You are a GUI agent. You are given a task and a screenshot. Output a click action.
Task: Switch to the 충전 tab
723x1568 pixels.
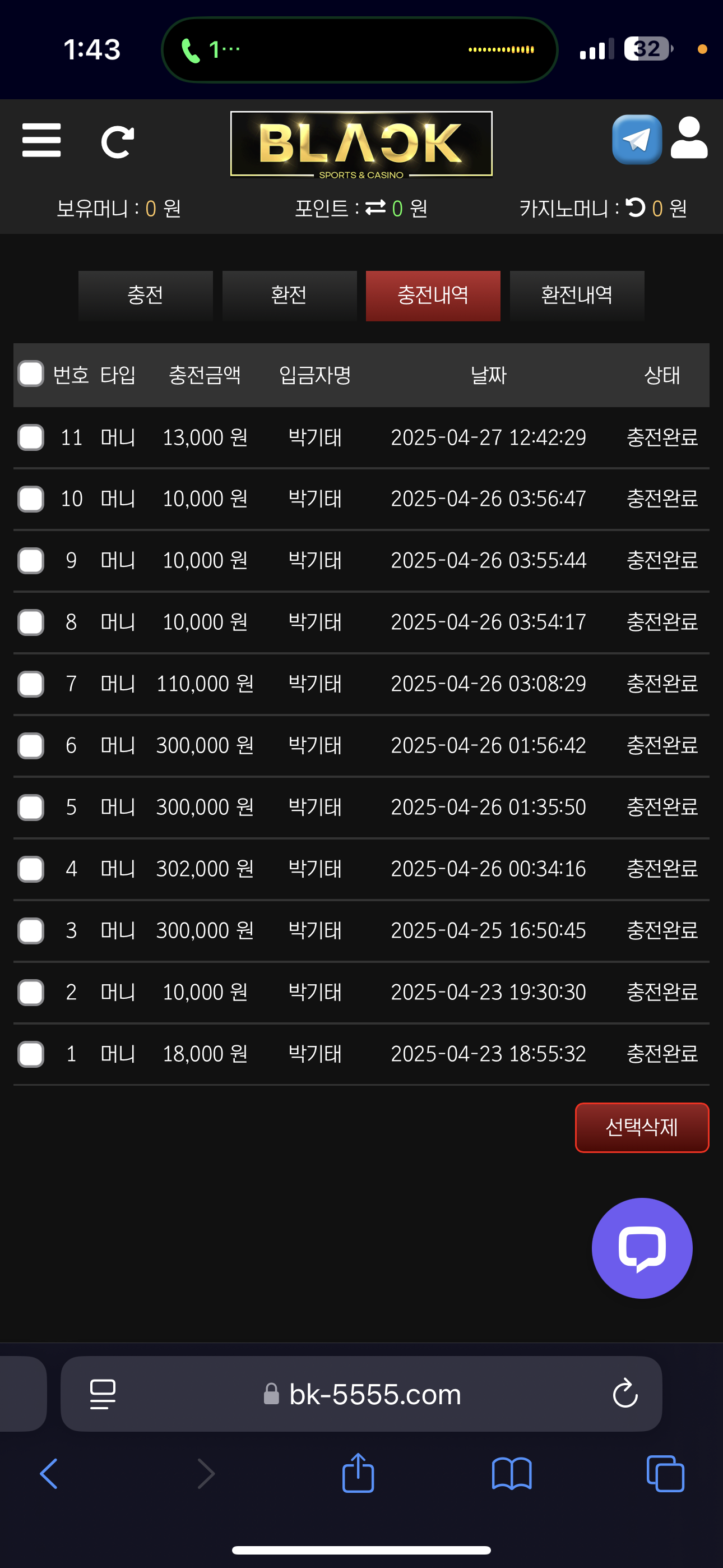tap(146, 296)
